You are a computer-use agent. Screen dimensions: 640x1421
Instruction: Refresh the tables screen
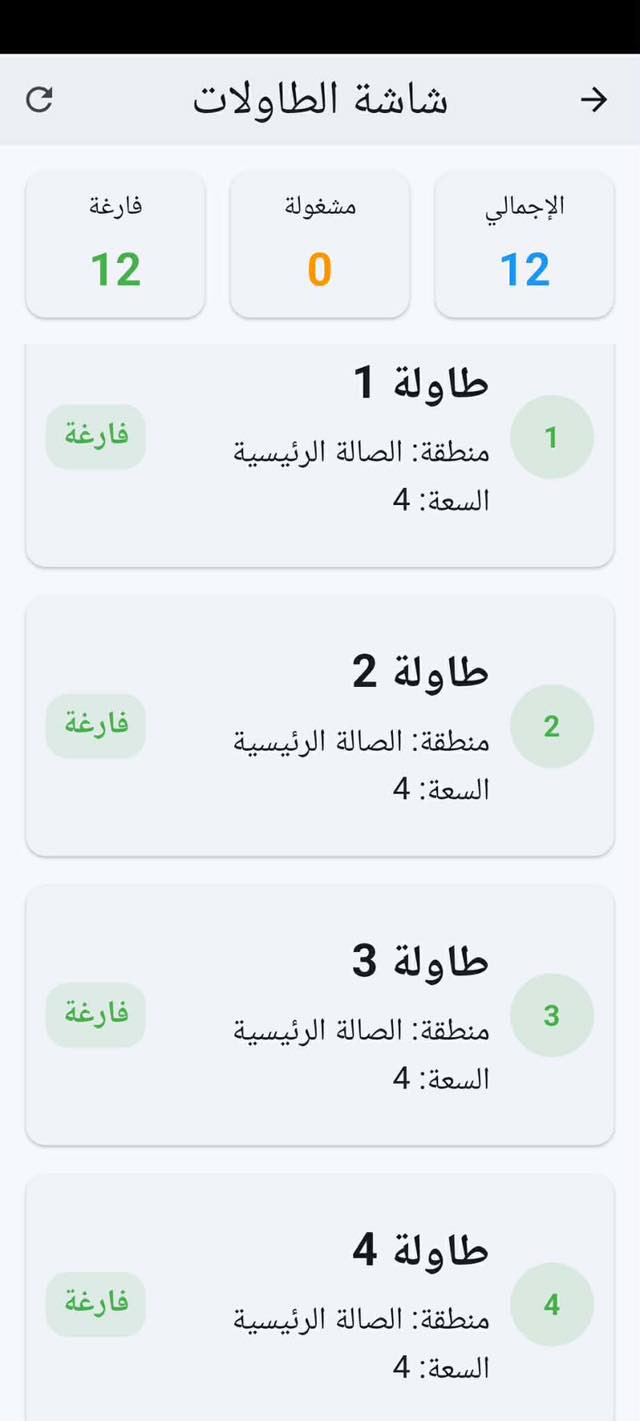click(39, 99)
